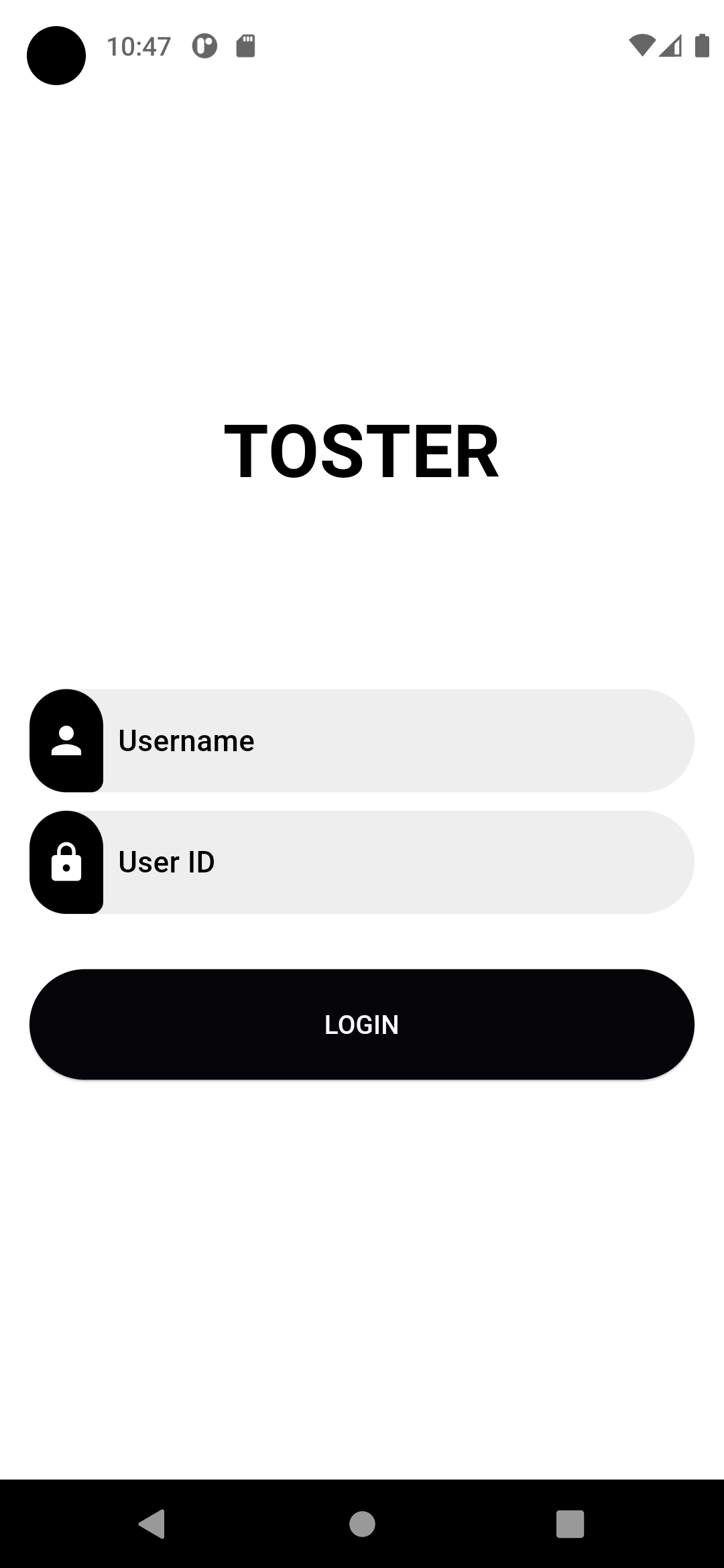Click the padlock icon beside User ID field
This screenshot has width=724, height=1568.
pyautogui.click(x=66, y=862)
